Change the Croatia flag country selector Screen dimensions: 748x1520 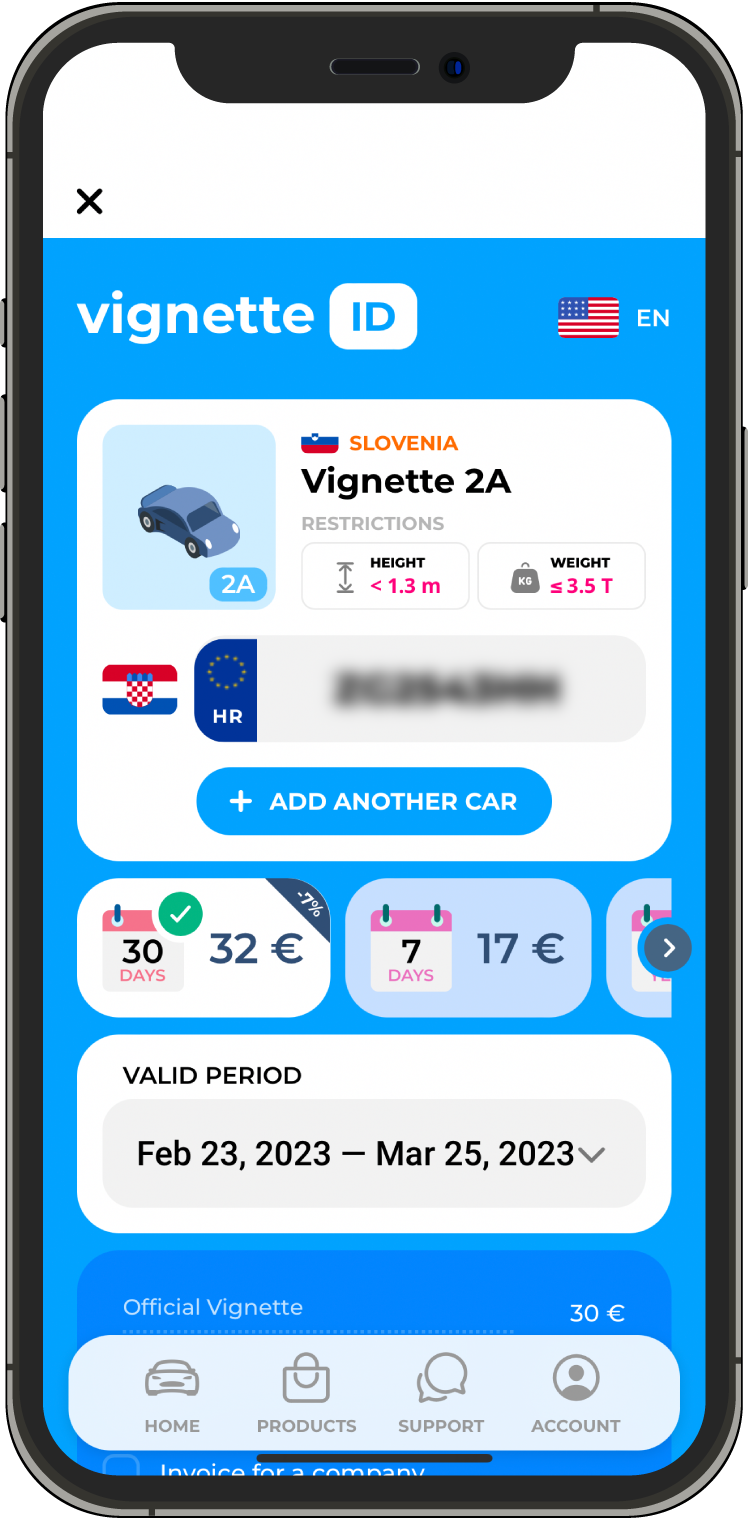point(140,689)
